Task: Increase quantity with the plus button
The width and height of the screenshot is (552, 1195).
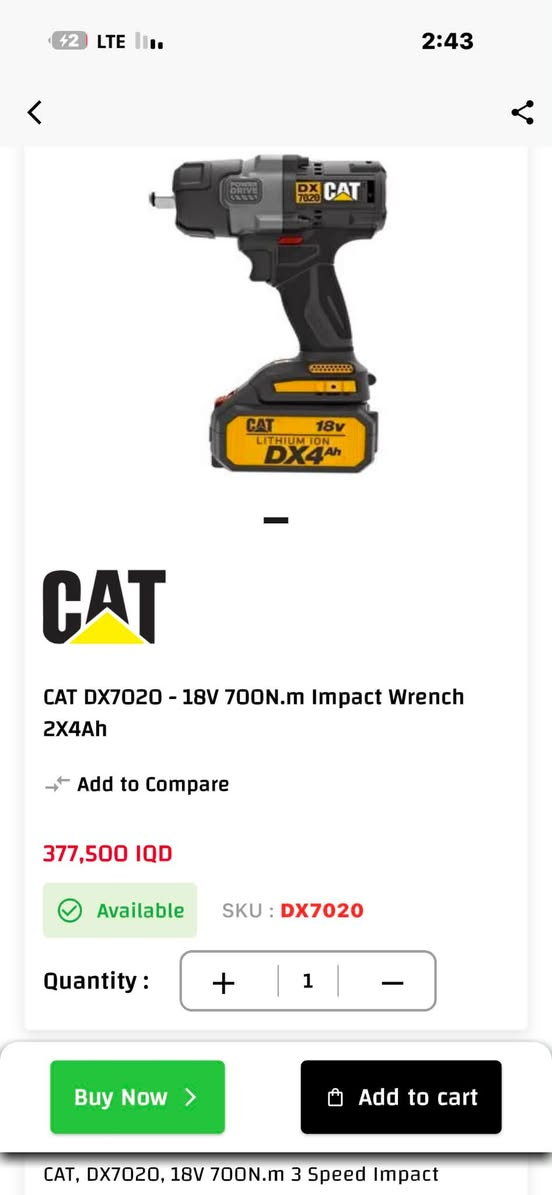Action: tap(223, 982)
